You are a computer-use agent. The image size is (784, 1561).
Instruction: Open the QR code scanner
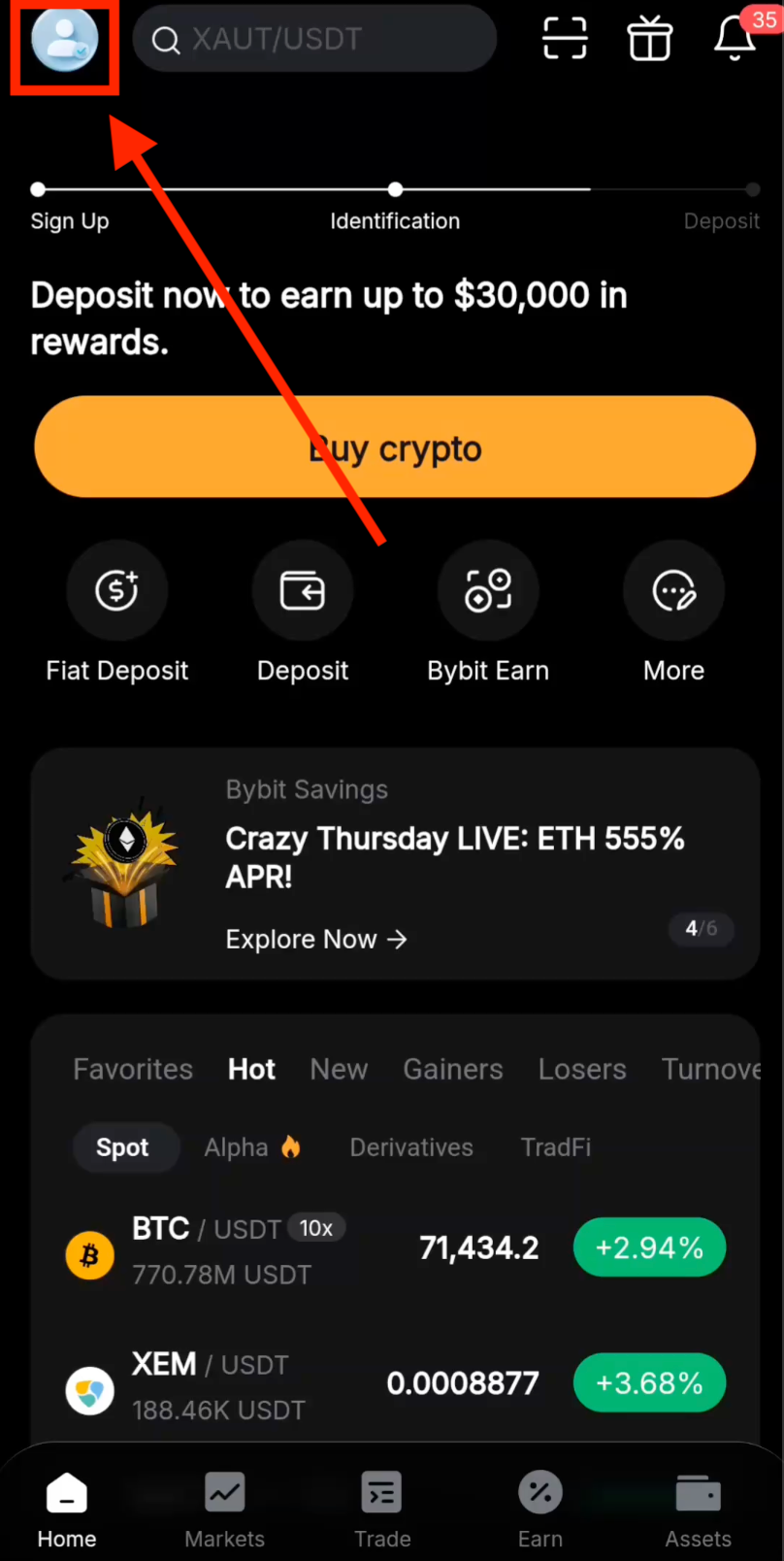[564, 39]
